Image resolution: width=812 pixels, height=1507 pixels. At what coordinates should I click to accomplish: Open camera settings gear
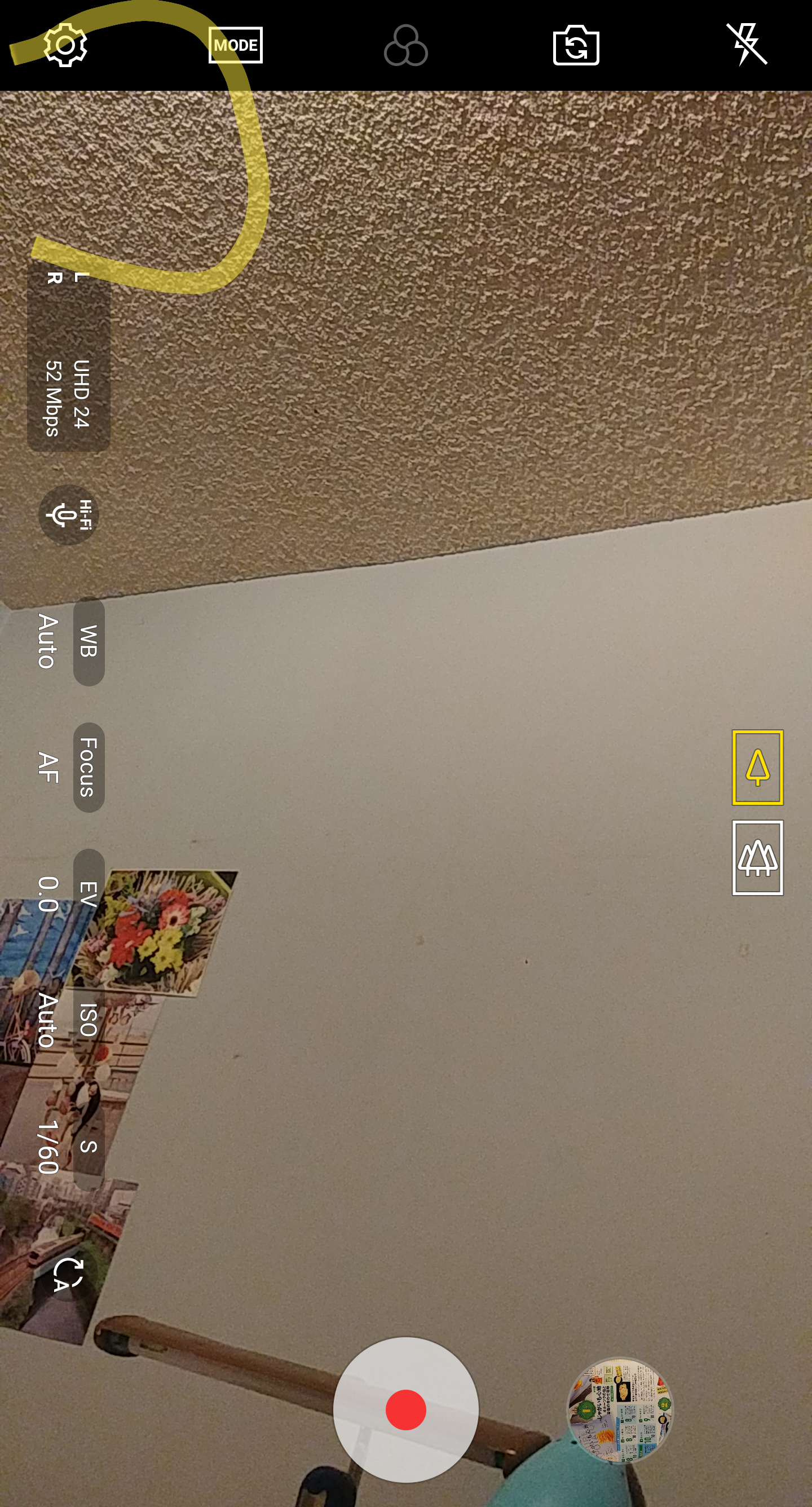[65, 45]
